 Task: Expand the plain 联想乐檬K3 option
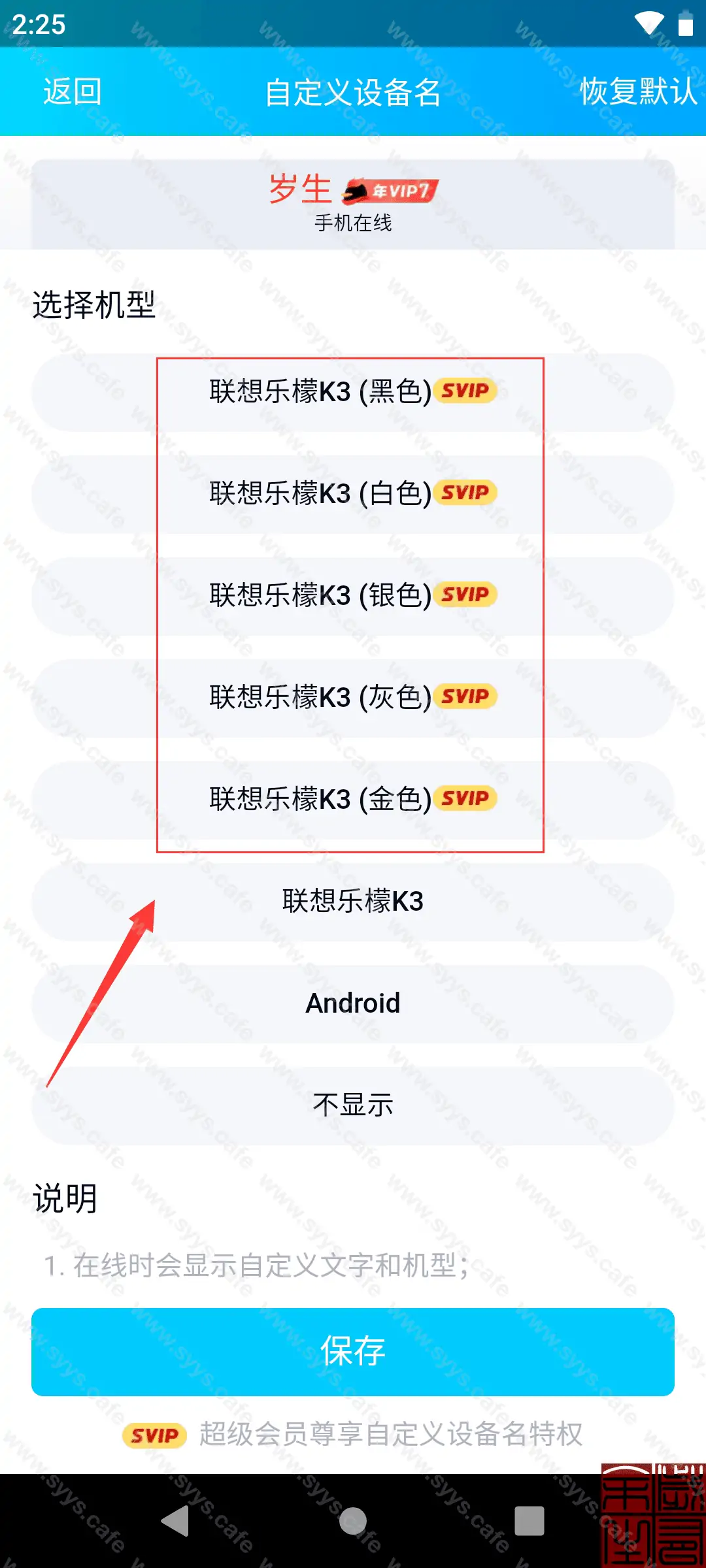point(353,900)
